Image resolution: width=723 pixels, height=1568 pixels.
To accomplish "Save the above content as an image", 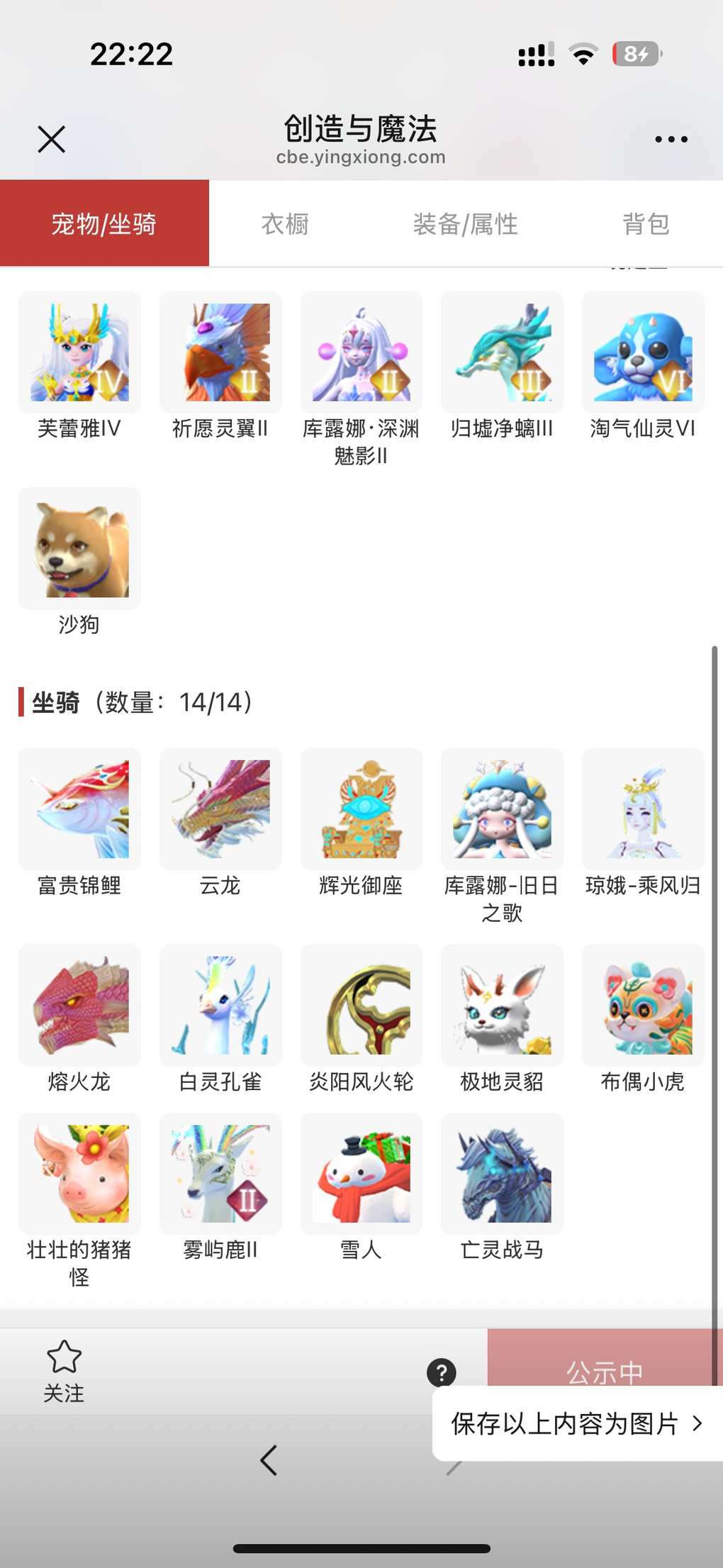I will (x=577, y=1423).
